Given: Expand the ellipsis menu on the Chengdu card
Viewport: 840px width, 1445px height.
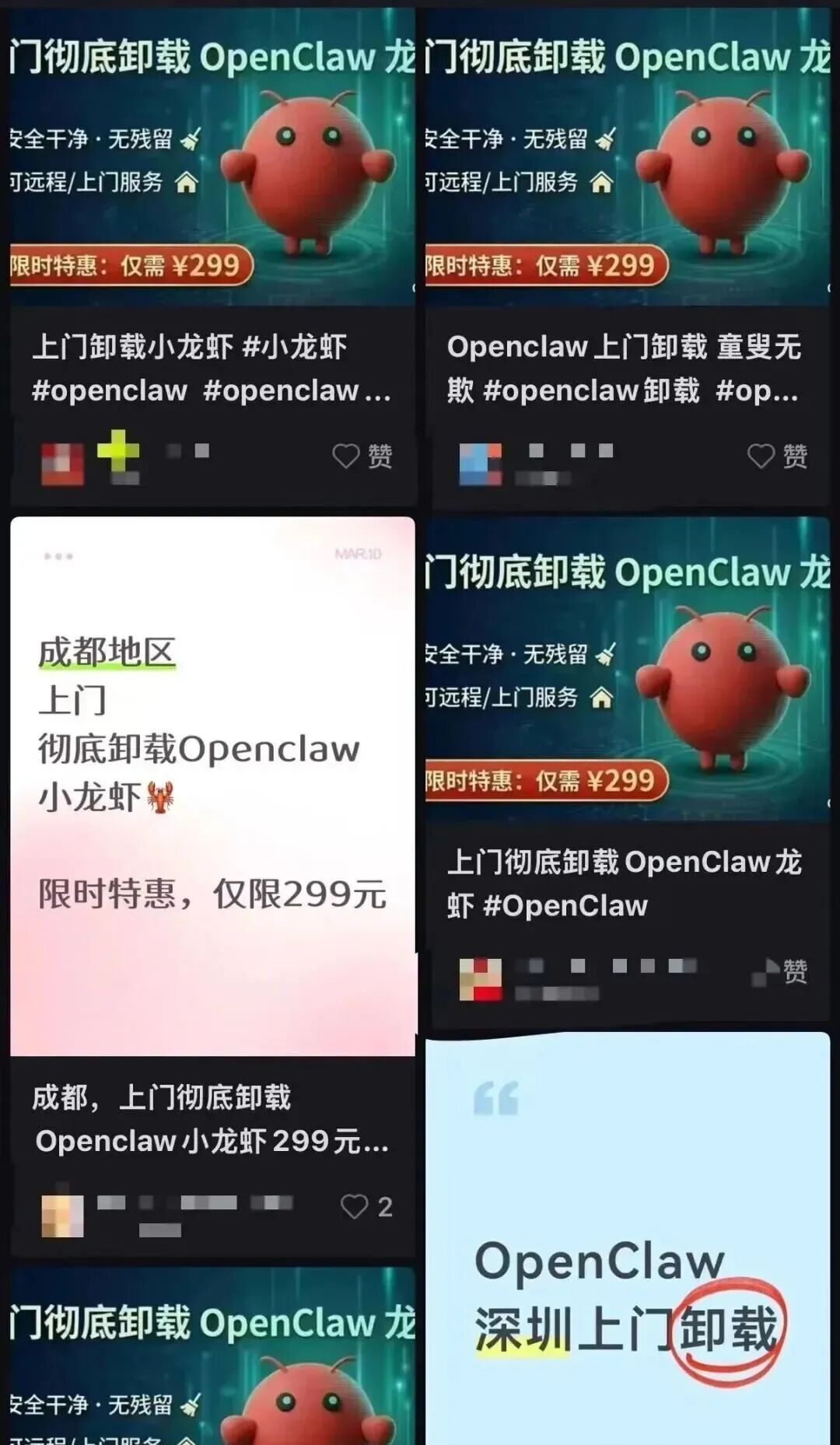Looking at the screenshot, I should tap(58, 554).
